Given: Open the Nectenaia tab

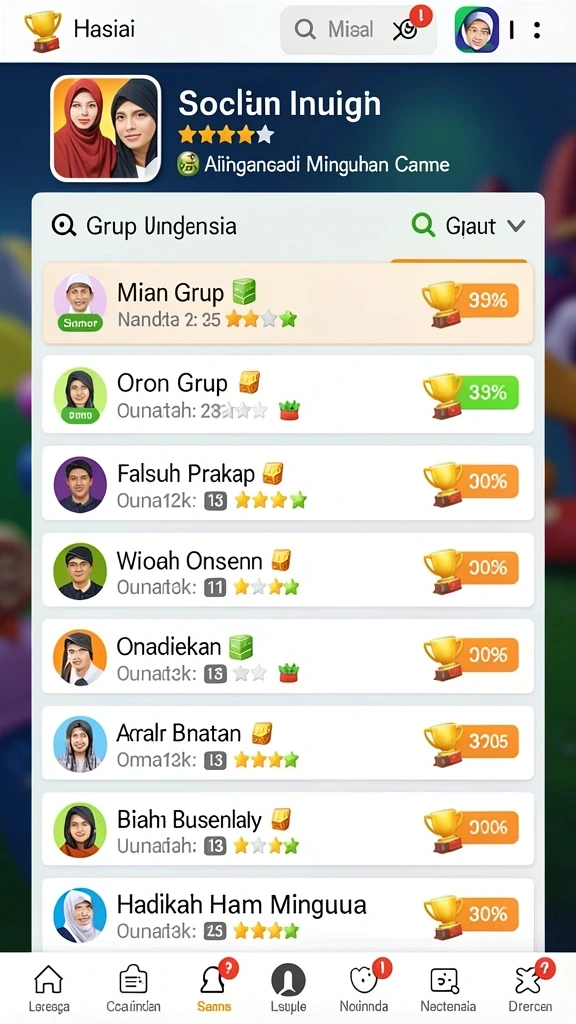Looking at the screenshot, I should pyautogui.click(x=448, y=989).
